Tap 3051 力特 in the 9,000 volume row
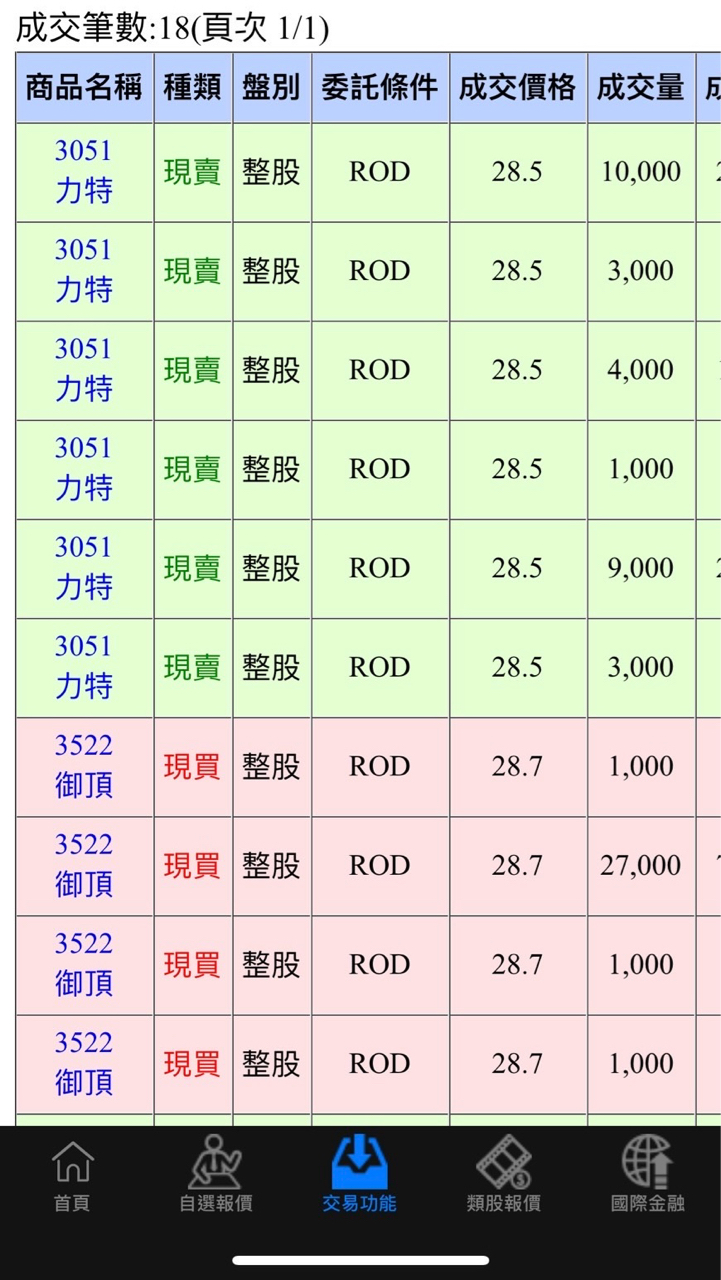 coord(84,567)
